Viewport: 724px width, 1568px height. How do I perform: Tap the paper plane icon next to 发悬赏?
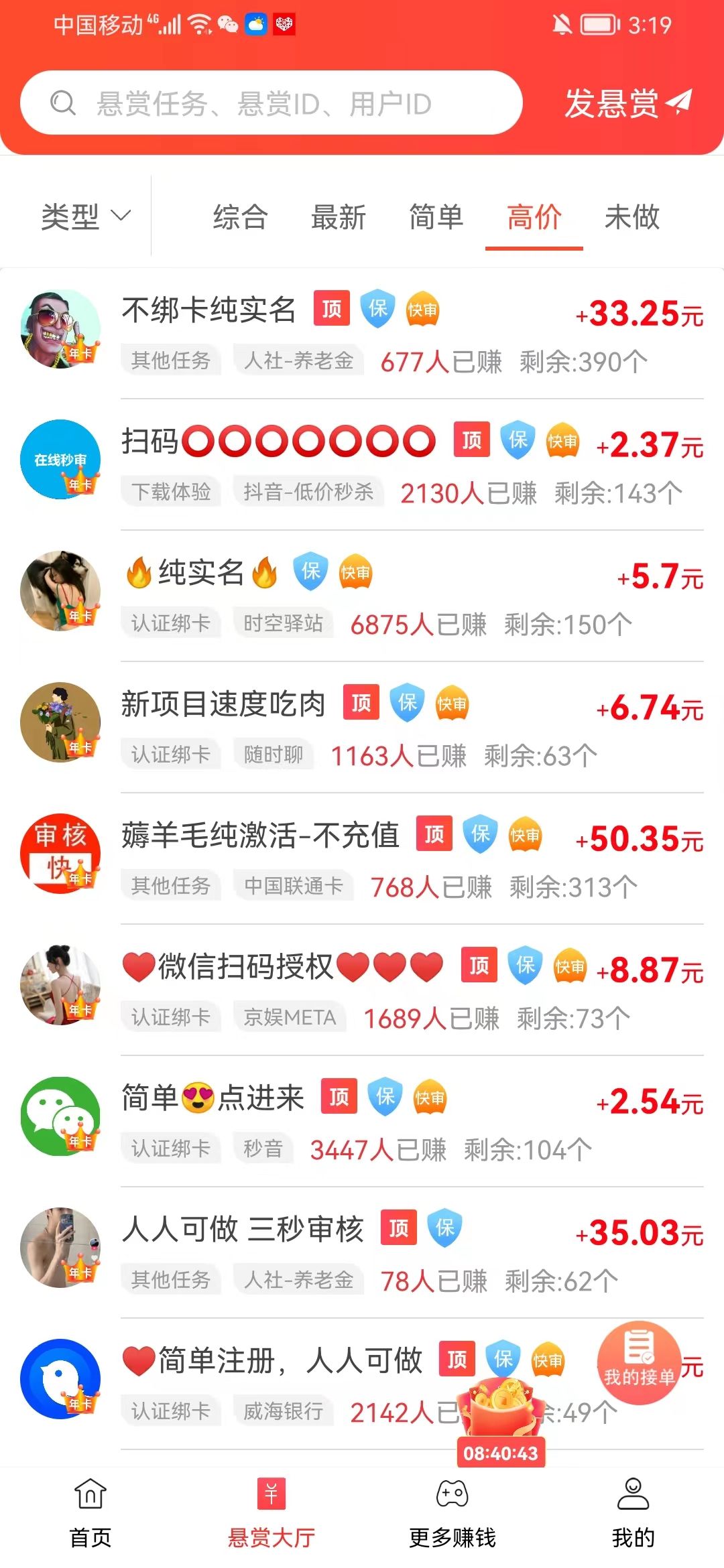point(679,102)
